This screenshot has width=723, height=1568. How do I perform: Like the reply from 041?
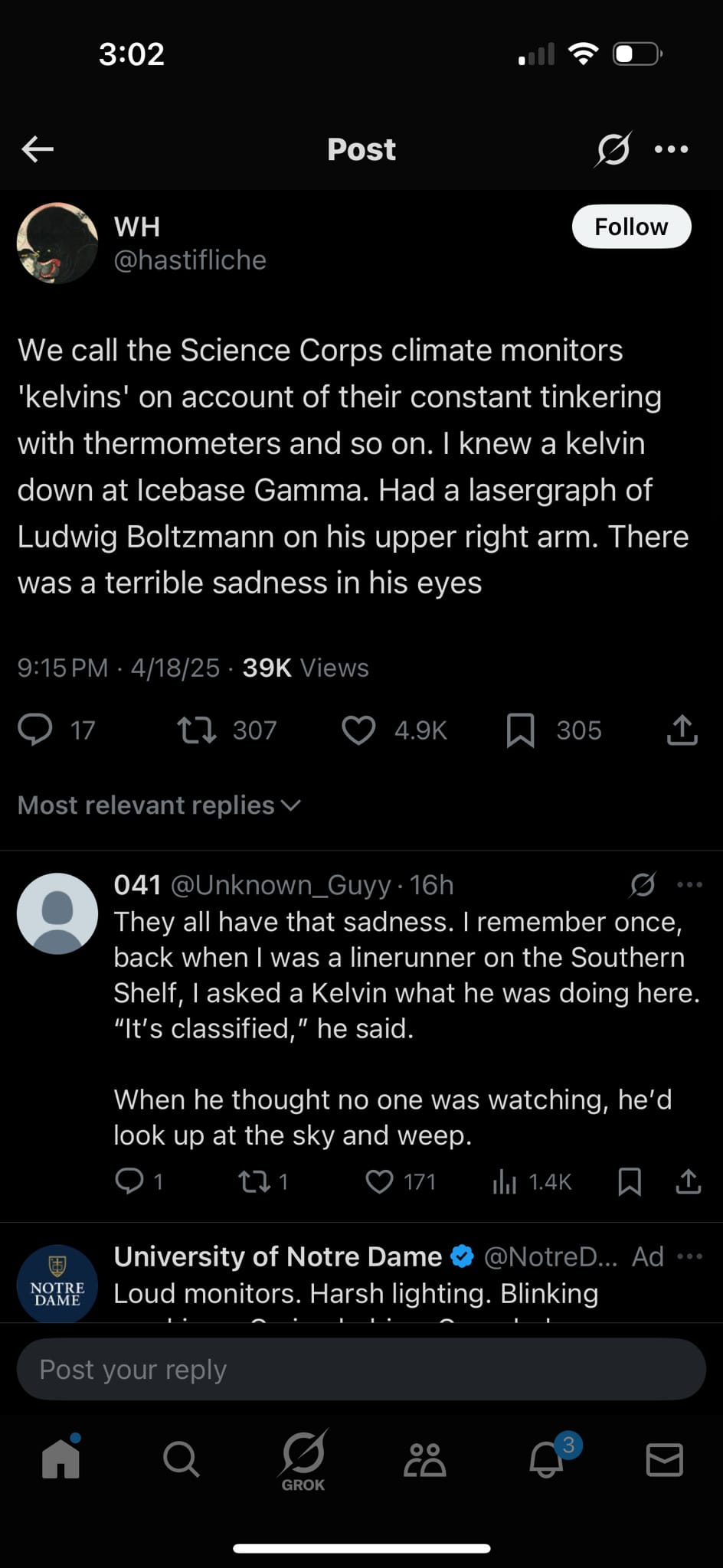tap(379, 1181)
